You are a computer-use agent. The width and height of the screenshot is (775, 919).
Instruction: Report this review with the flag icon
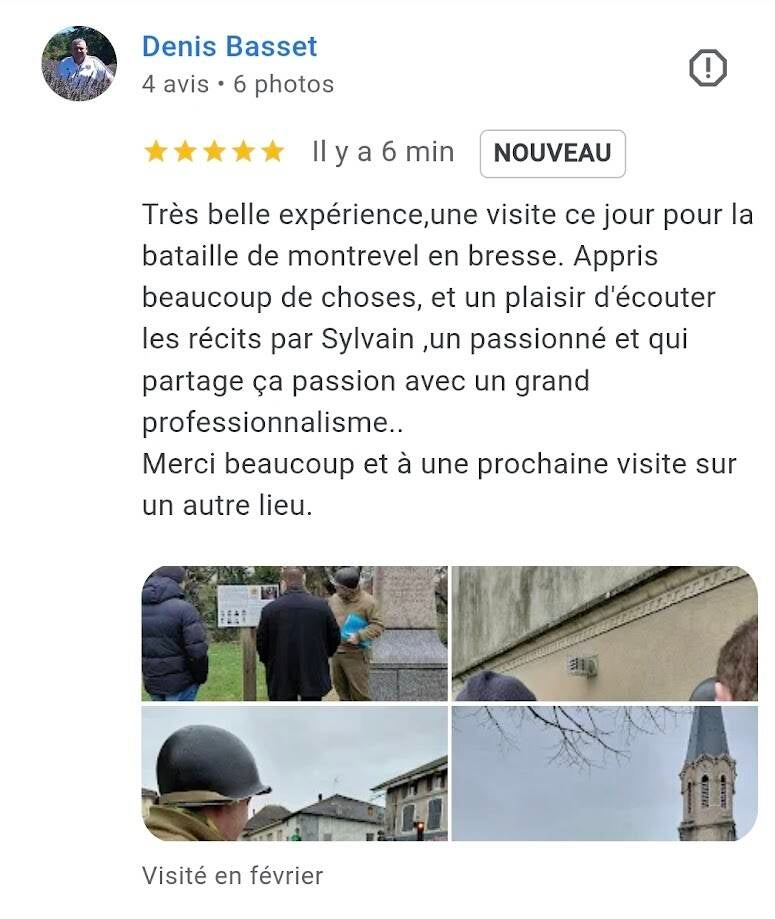(708, 68)
